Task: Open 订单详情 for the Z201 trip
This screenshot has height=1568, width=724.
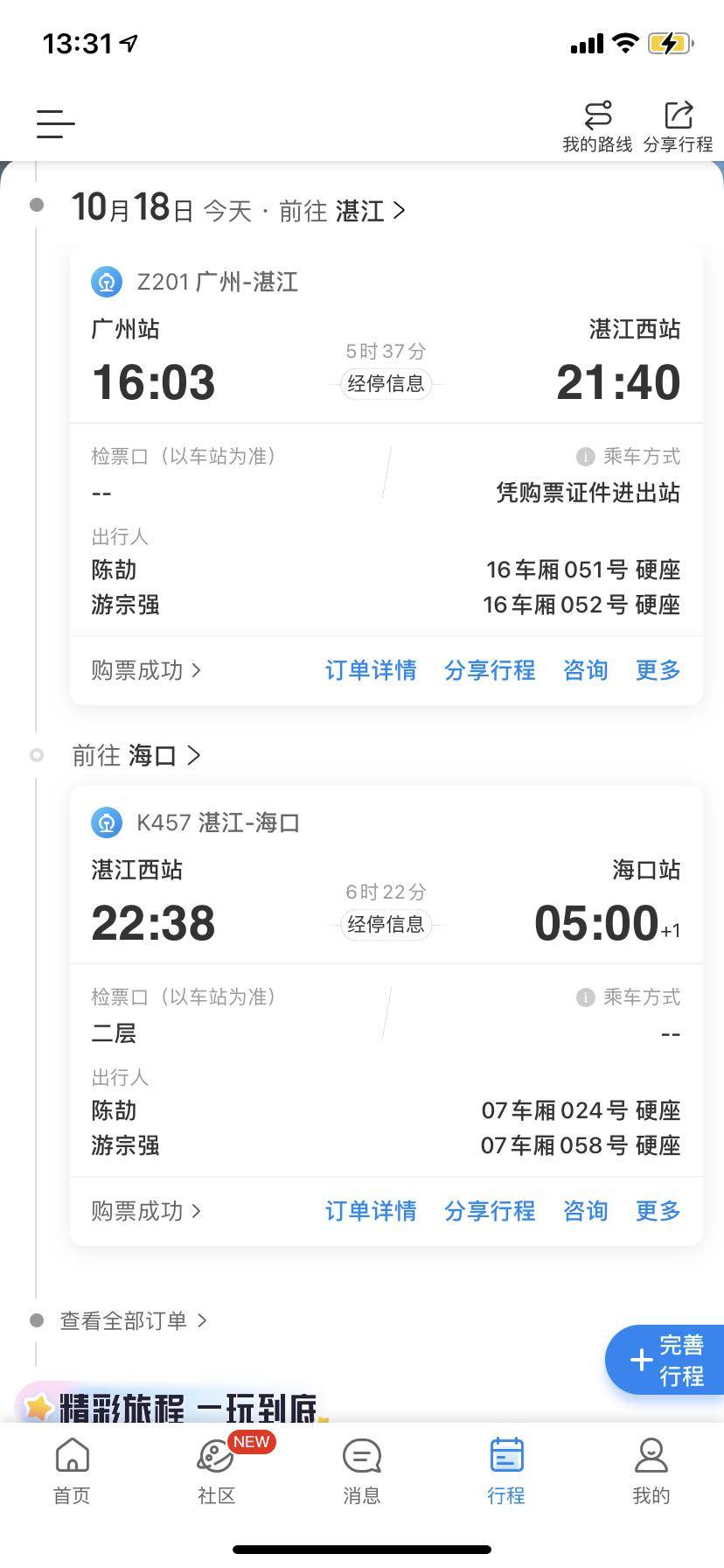Action: [371, 670]
